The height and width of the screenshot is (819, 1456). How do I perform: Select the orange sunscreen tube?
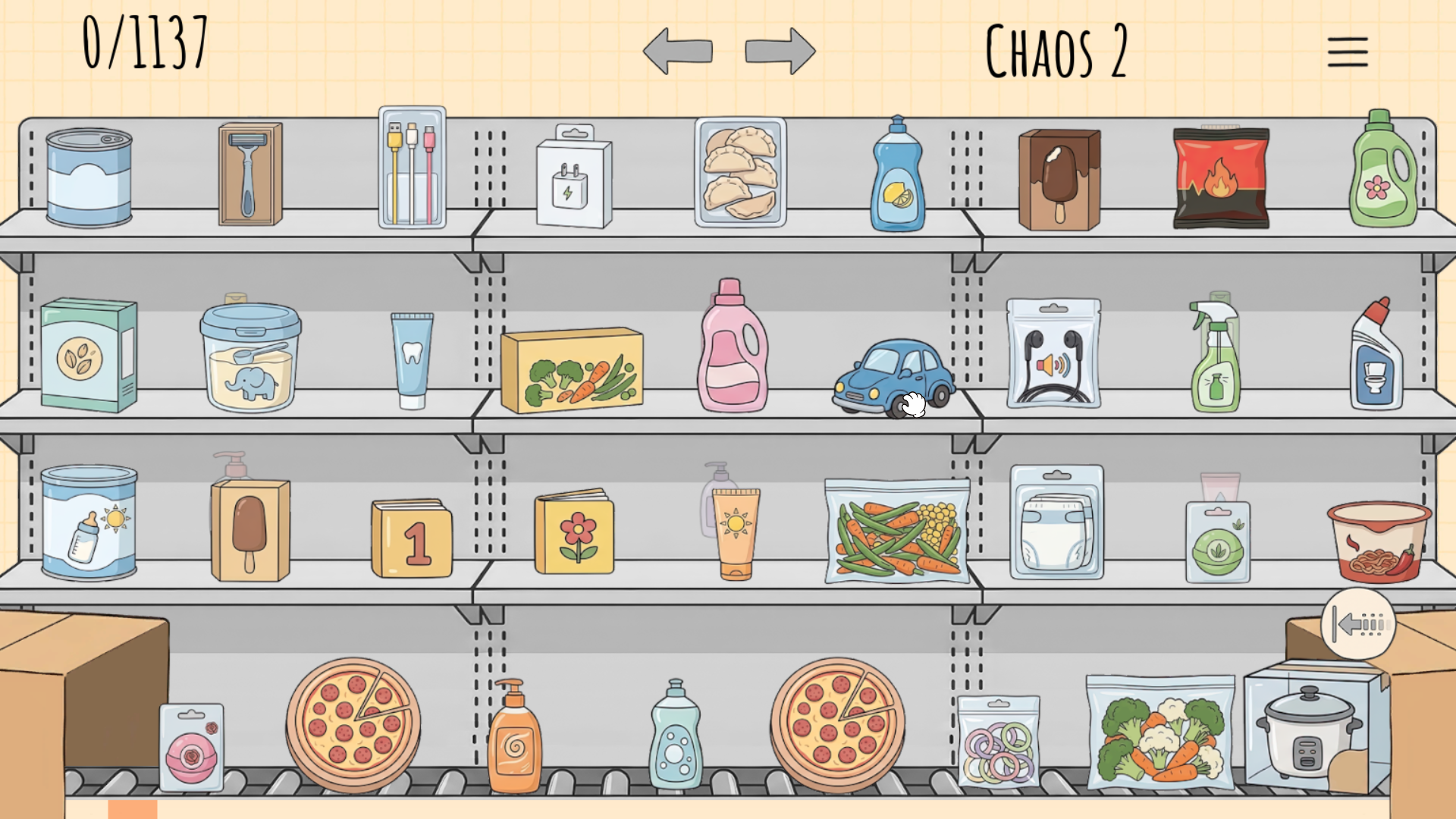(736, 533)
